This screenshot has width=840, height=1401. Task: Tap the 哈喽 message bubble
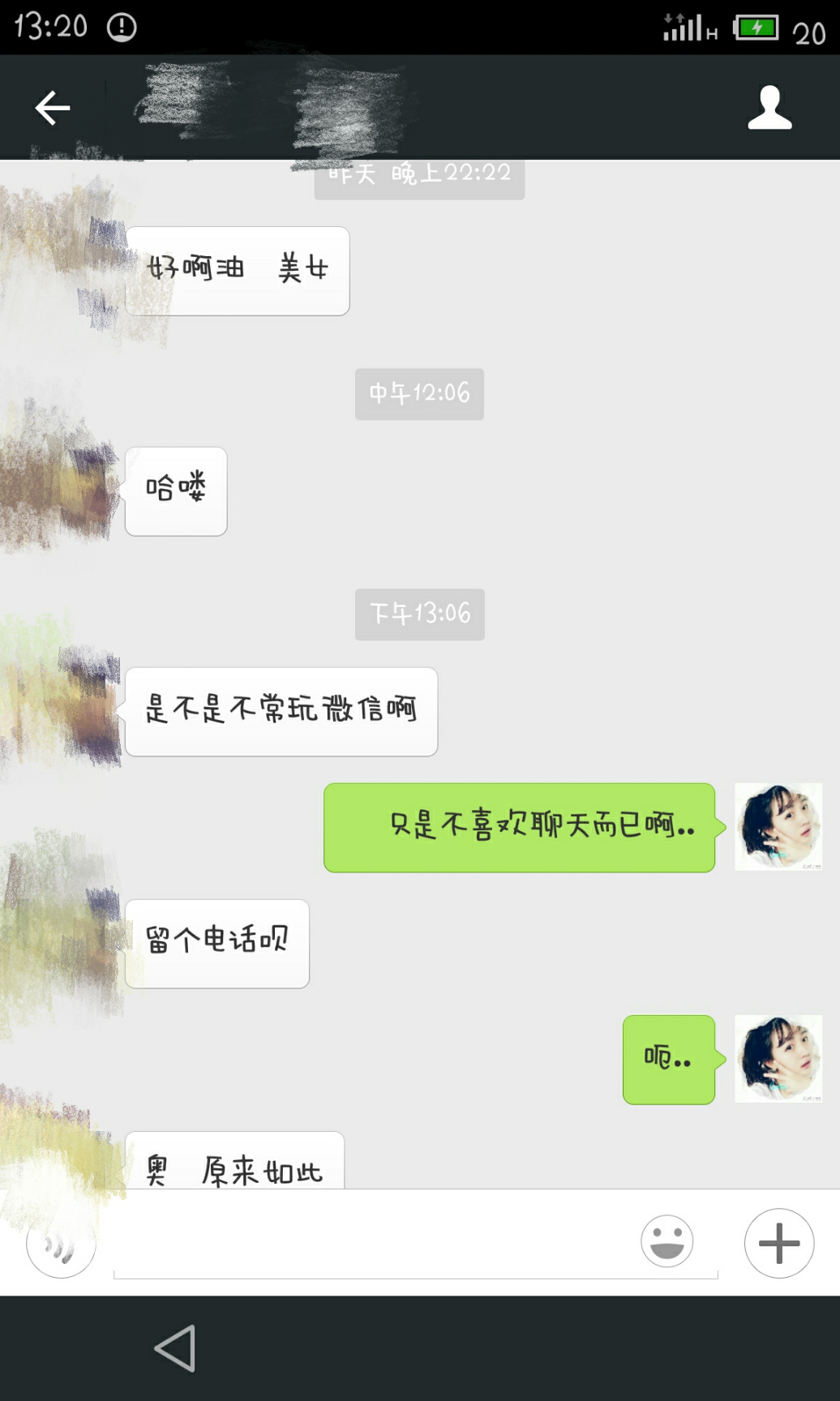175,491
